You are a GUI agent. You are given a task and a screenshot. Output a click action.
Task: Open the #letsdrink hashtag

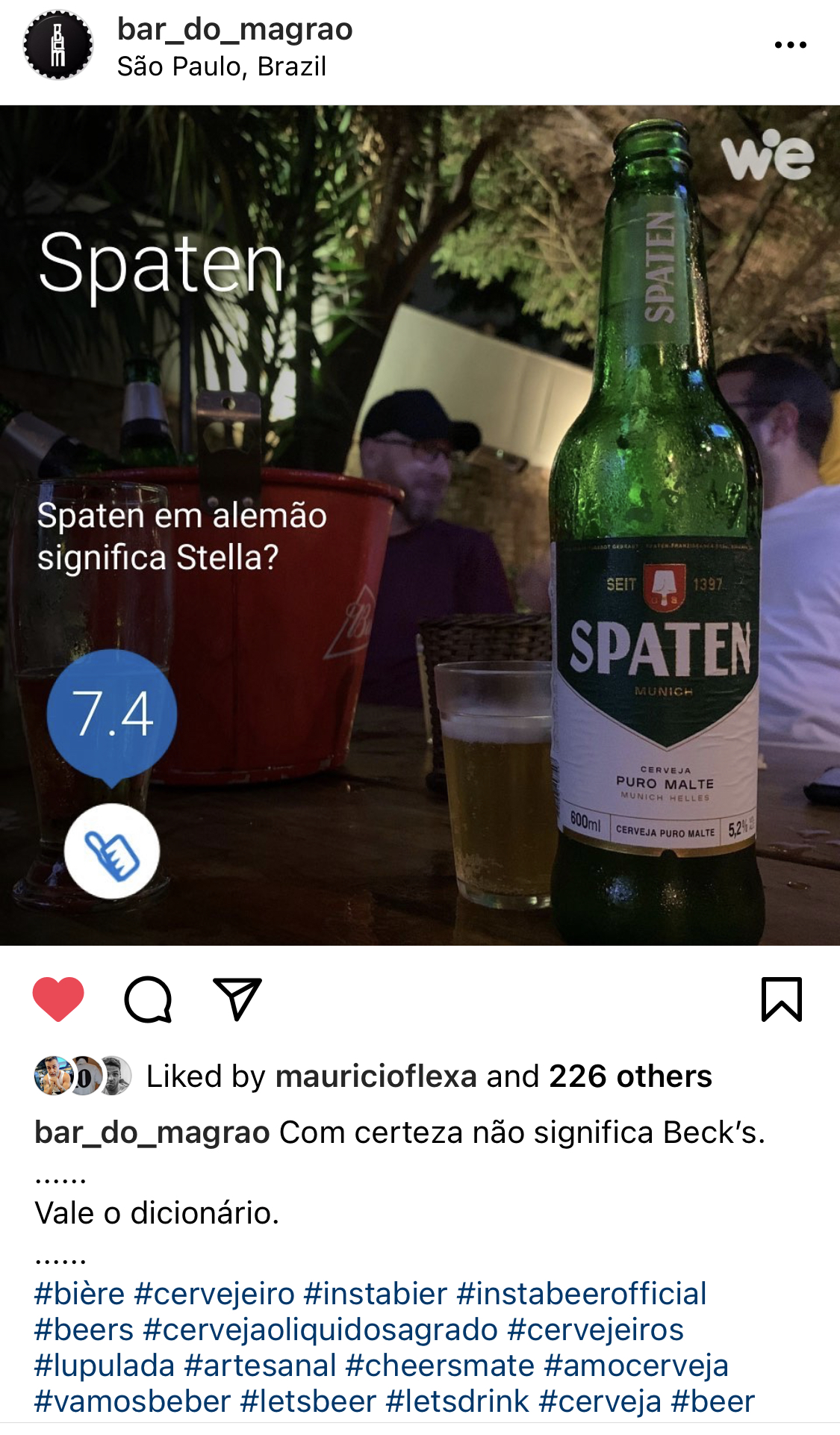(x=457, y=1401)
